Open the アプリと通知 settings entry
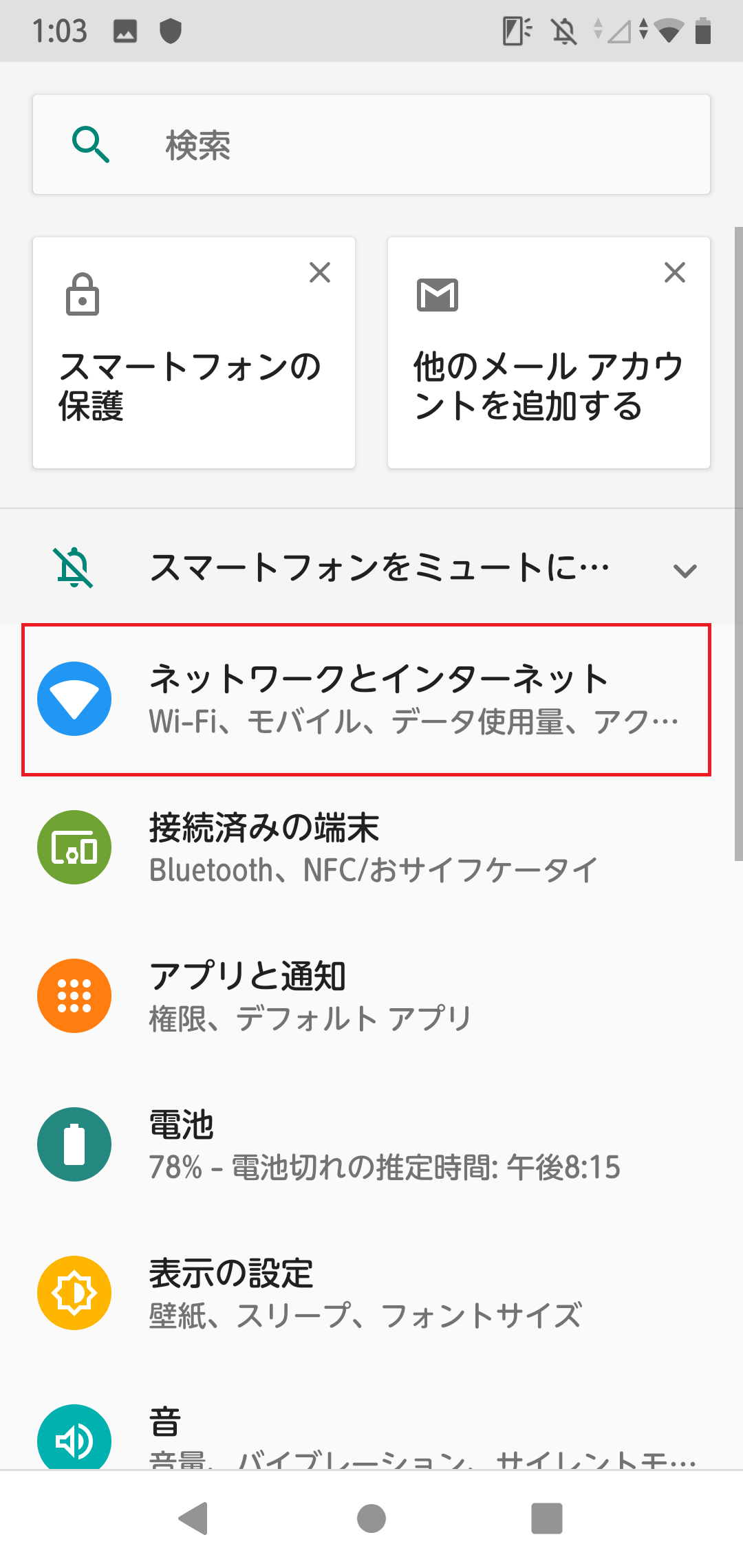743x1568 pixels. (x=371, y=996)
